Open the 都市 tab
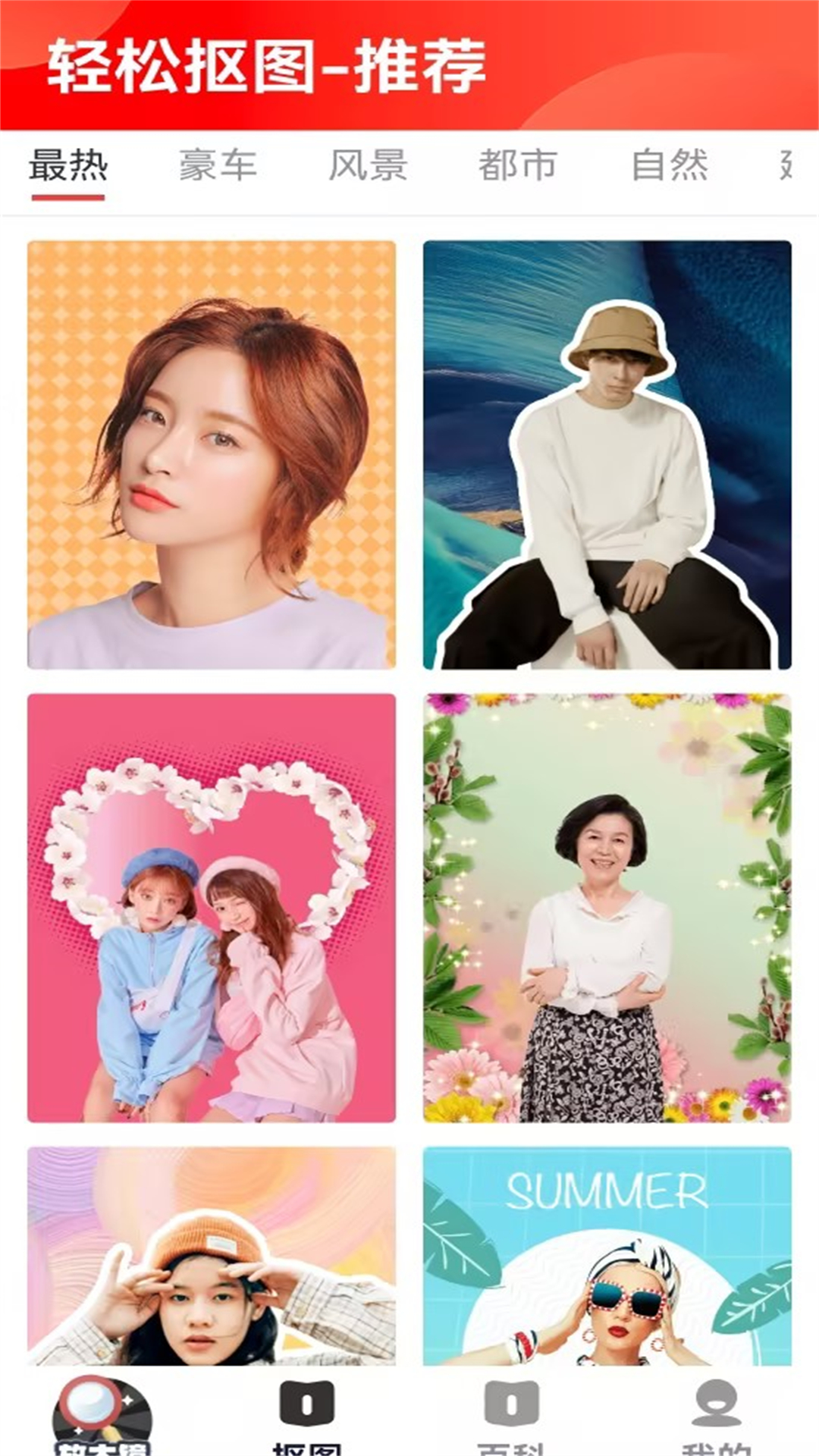 point(519,165)
